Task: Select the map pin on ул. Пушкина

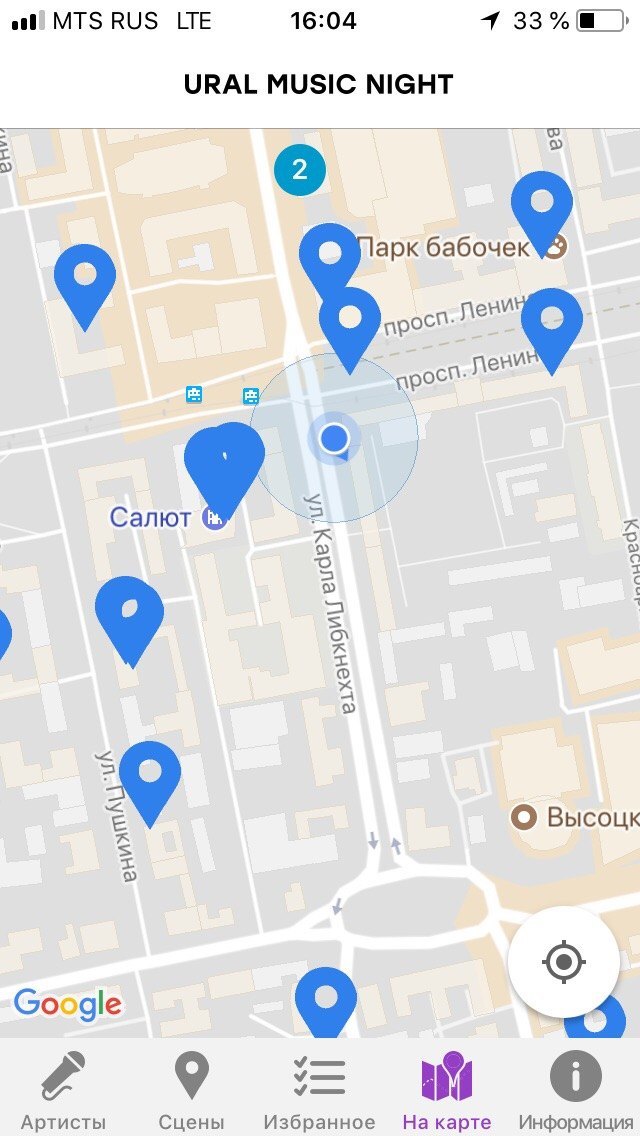Action: tap(150, 777)
